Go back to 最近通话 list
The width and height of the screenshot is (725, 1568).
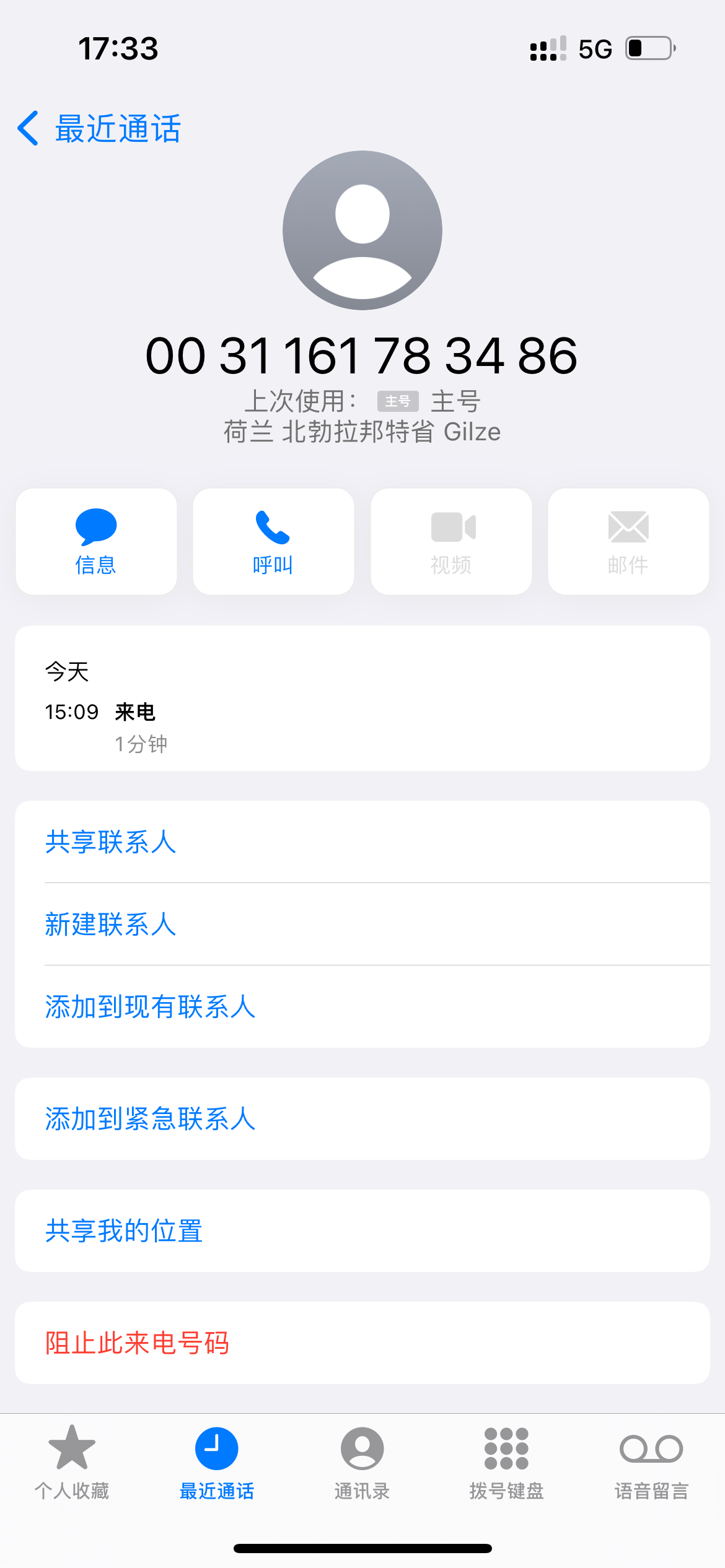coord(99,129)
